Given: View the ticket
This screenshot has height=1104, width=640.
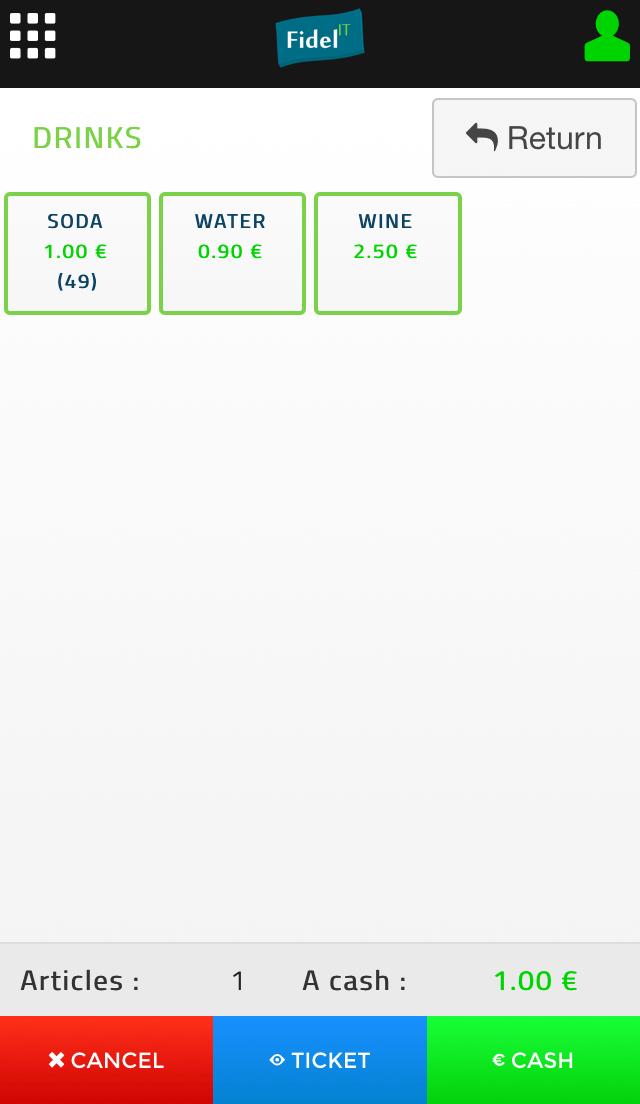Looking at the screenshot, I should (x=320, y=1060).
